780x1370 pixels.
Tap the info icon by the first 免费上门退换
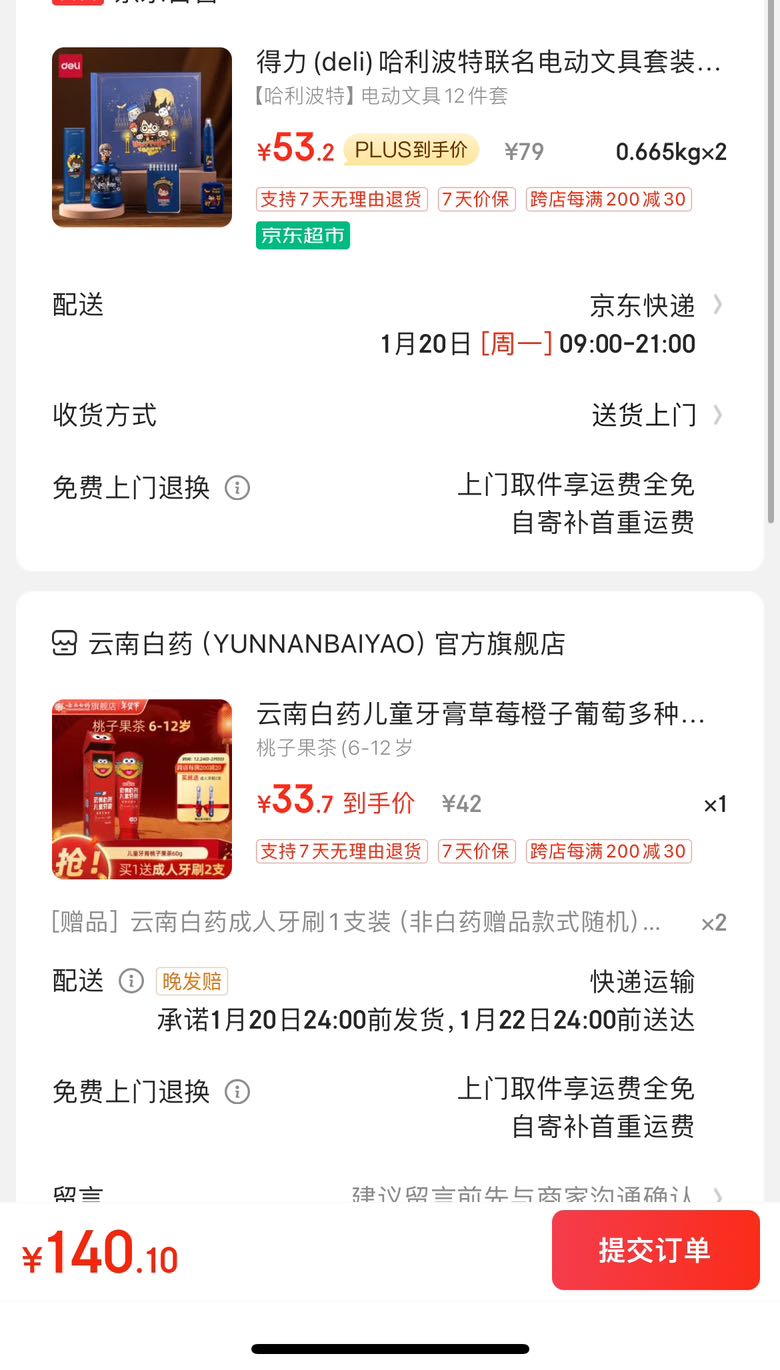237,487
